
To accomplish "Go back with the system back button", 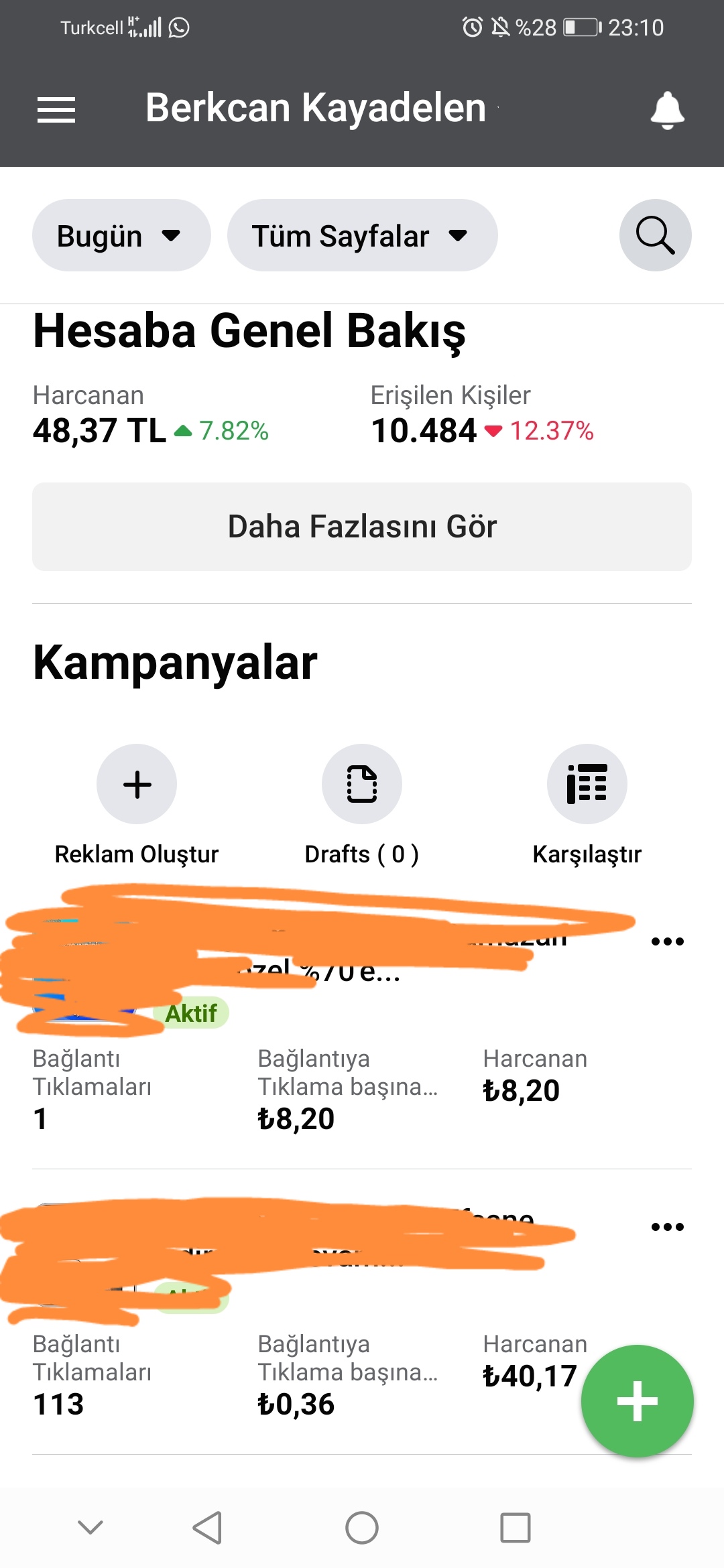I will (207, 1528).
